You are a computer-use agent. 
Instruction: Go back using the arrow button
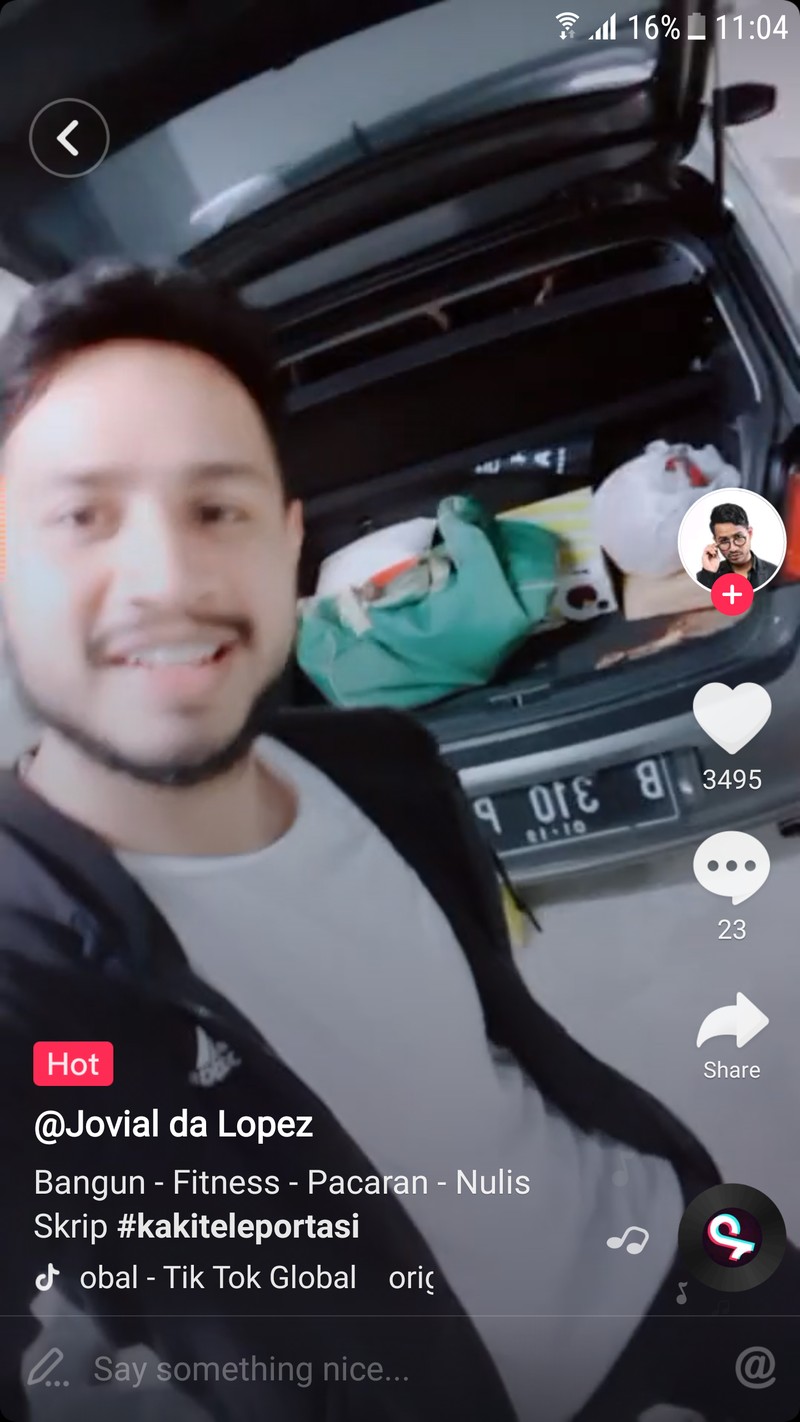click(69, 138)
